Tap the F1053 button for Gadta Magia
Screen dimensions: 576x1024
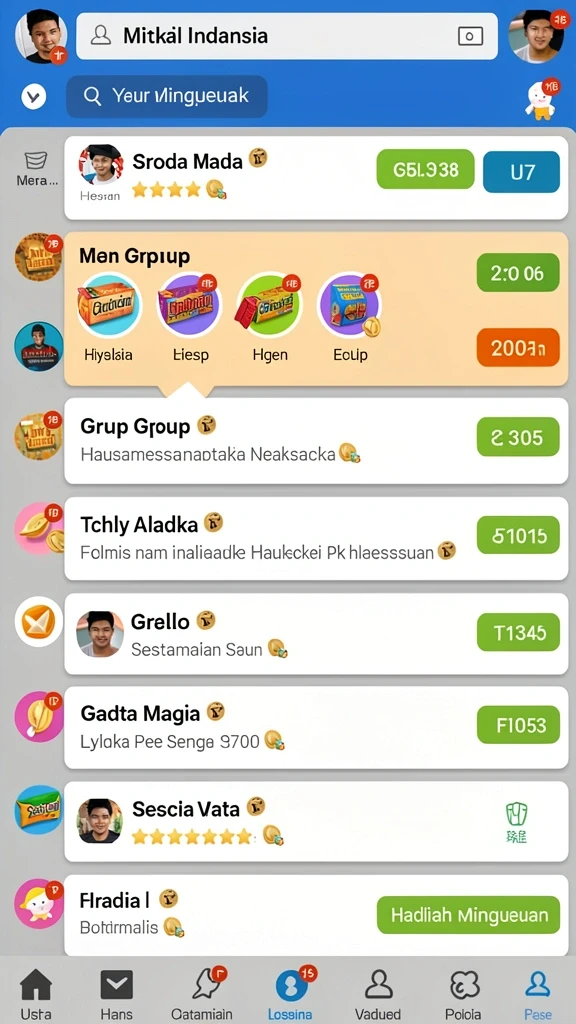point(518,725)
